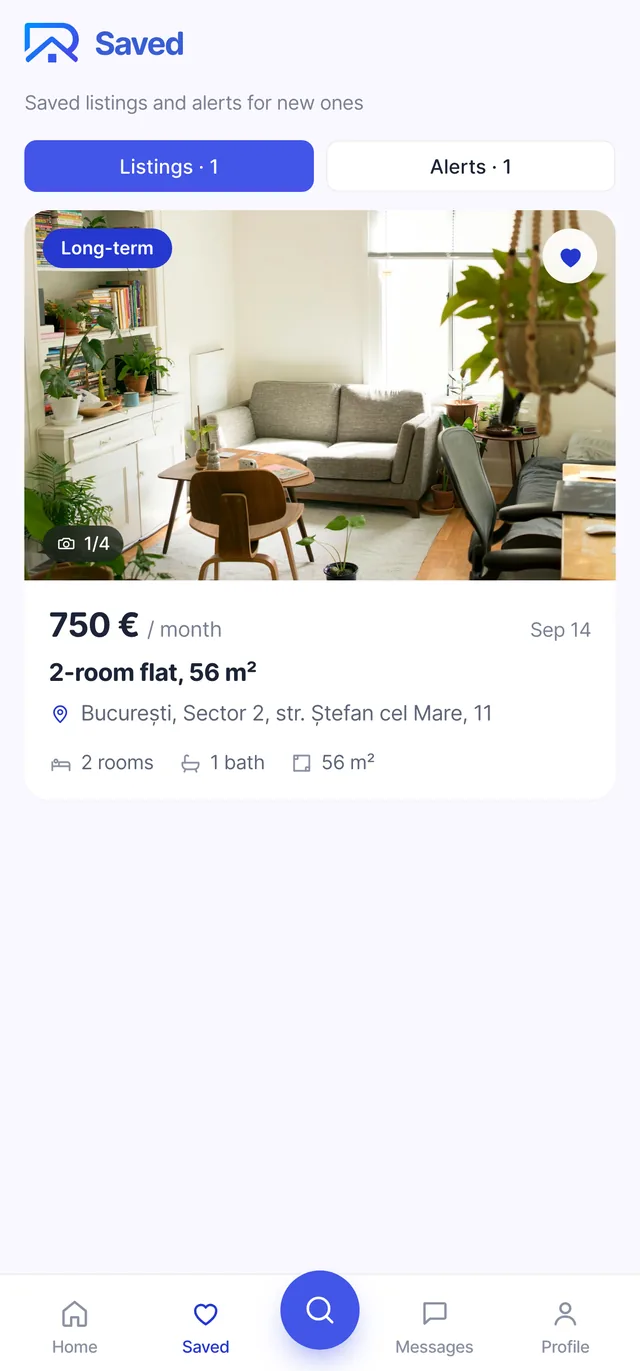Select the Listings tab

coord(169,166)
